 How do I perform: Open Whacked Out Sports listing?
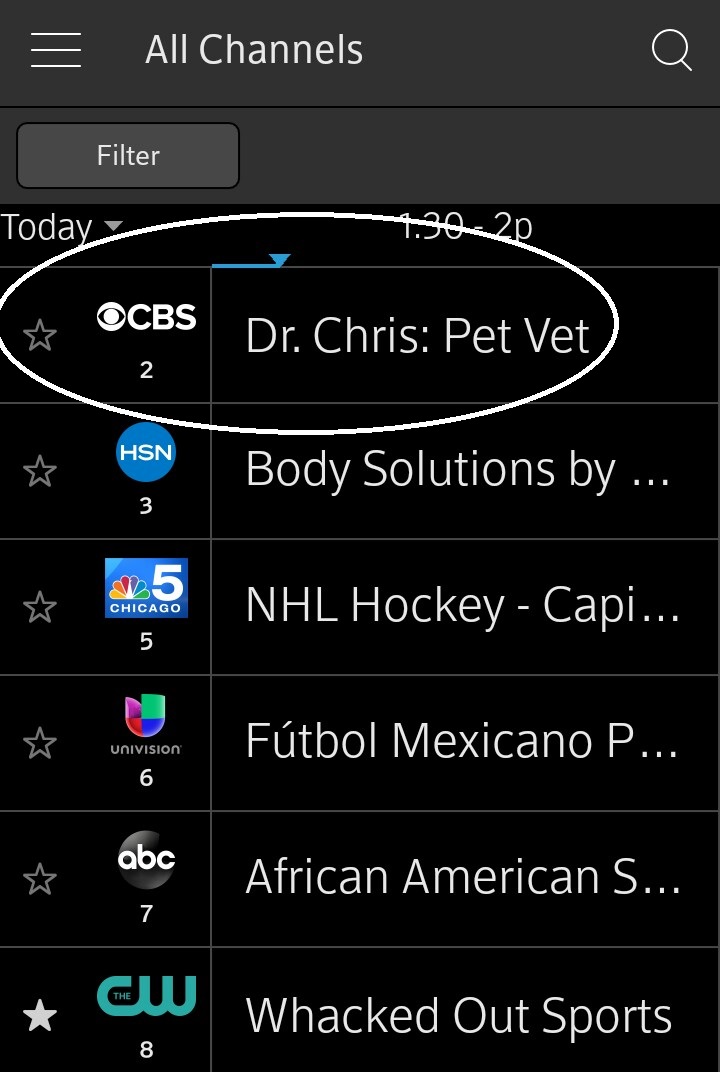tap(460, 1017)
